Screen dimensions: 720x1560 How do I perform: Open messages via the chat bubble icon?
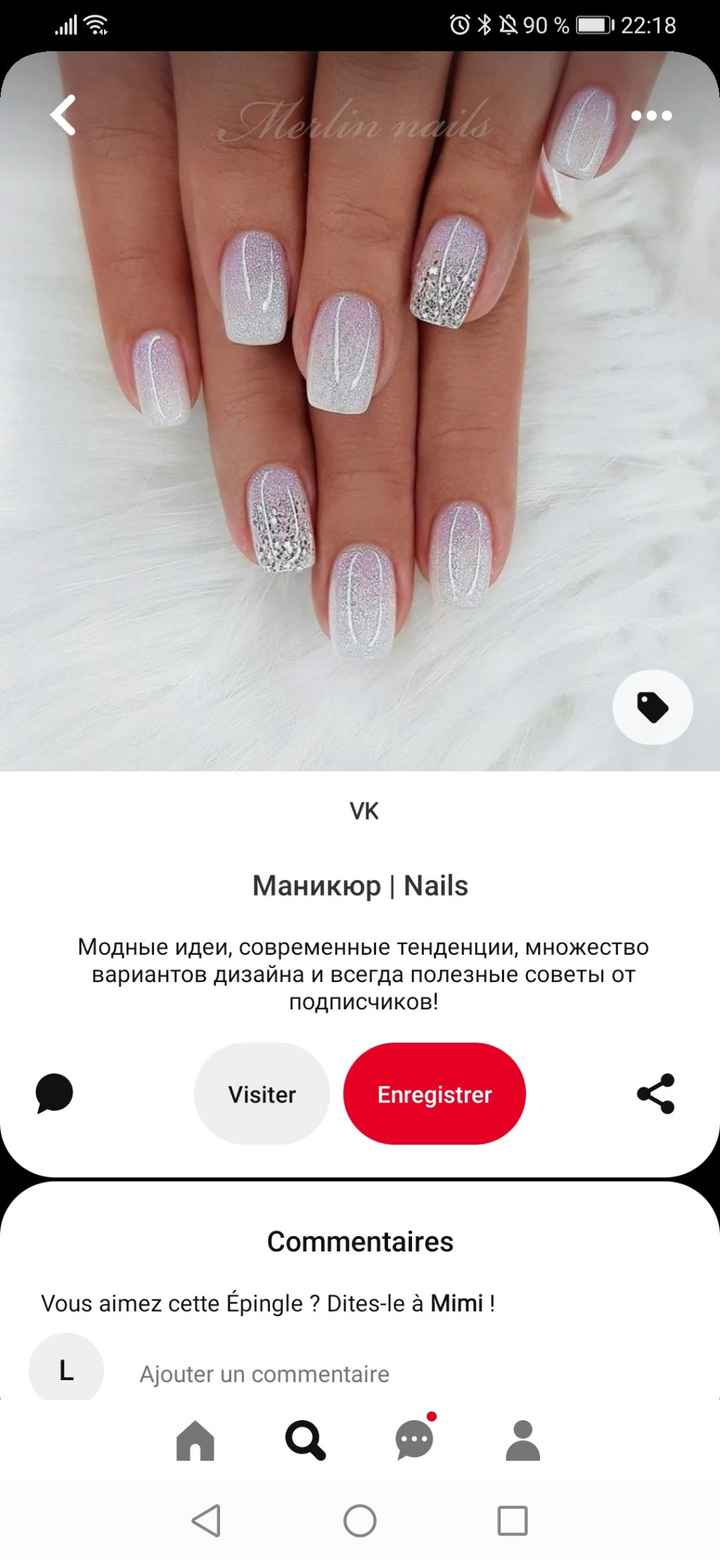(x=413, y=1442)
